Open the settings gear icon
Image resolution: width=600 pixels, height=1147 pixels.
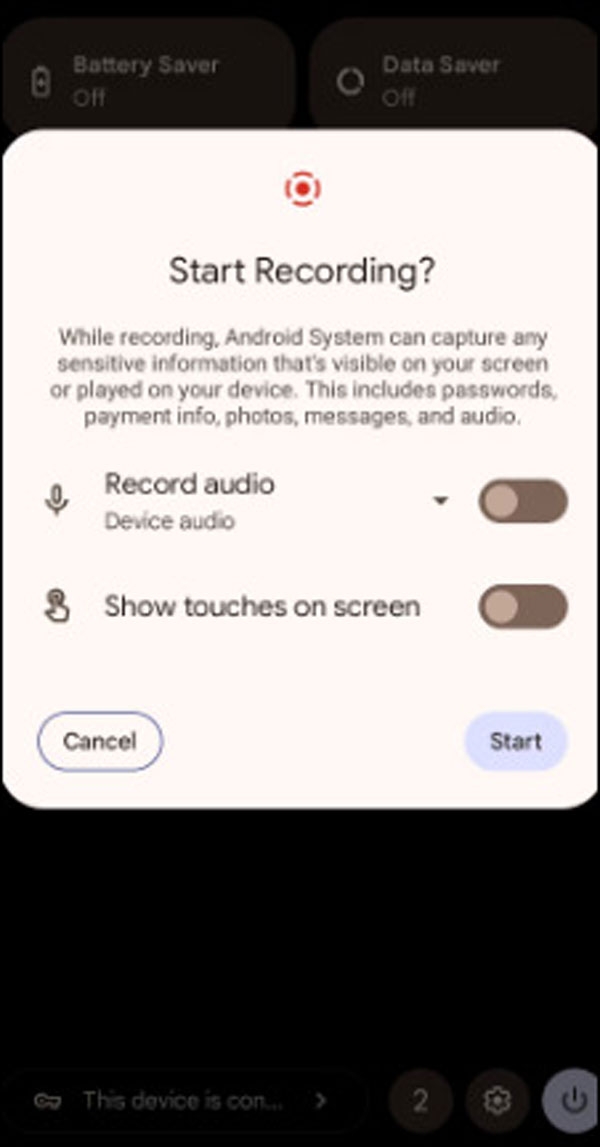point(496,1101)
